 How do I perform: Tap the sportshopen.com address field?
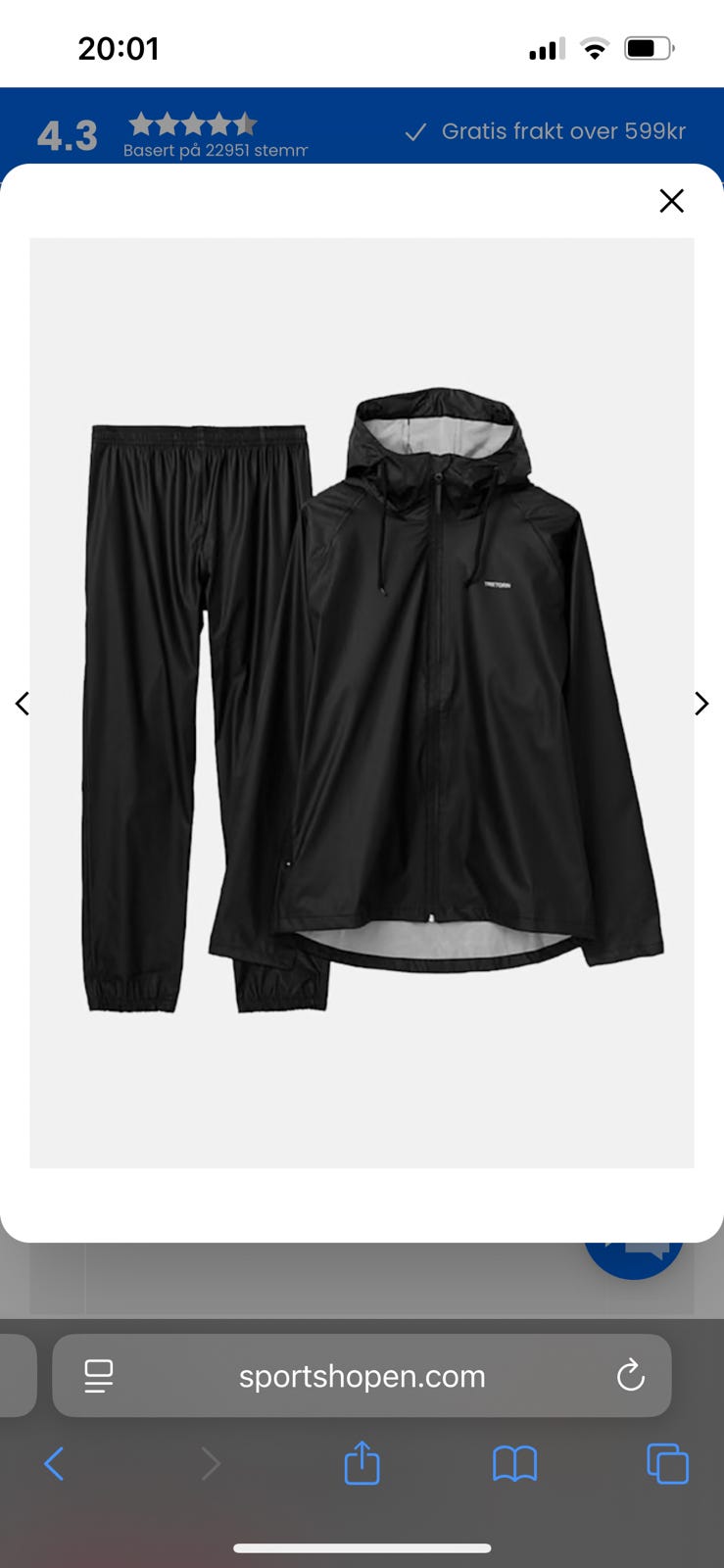pyautogui.click(x=362, y=1376)
